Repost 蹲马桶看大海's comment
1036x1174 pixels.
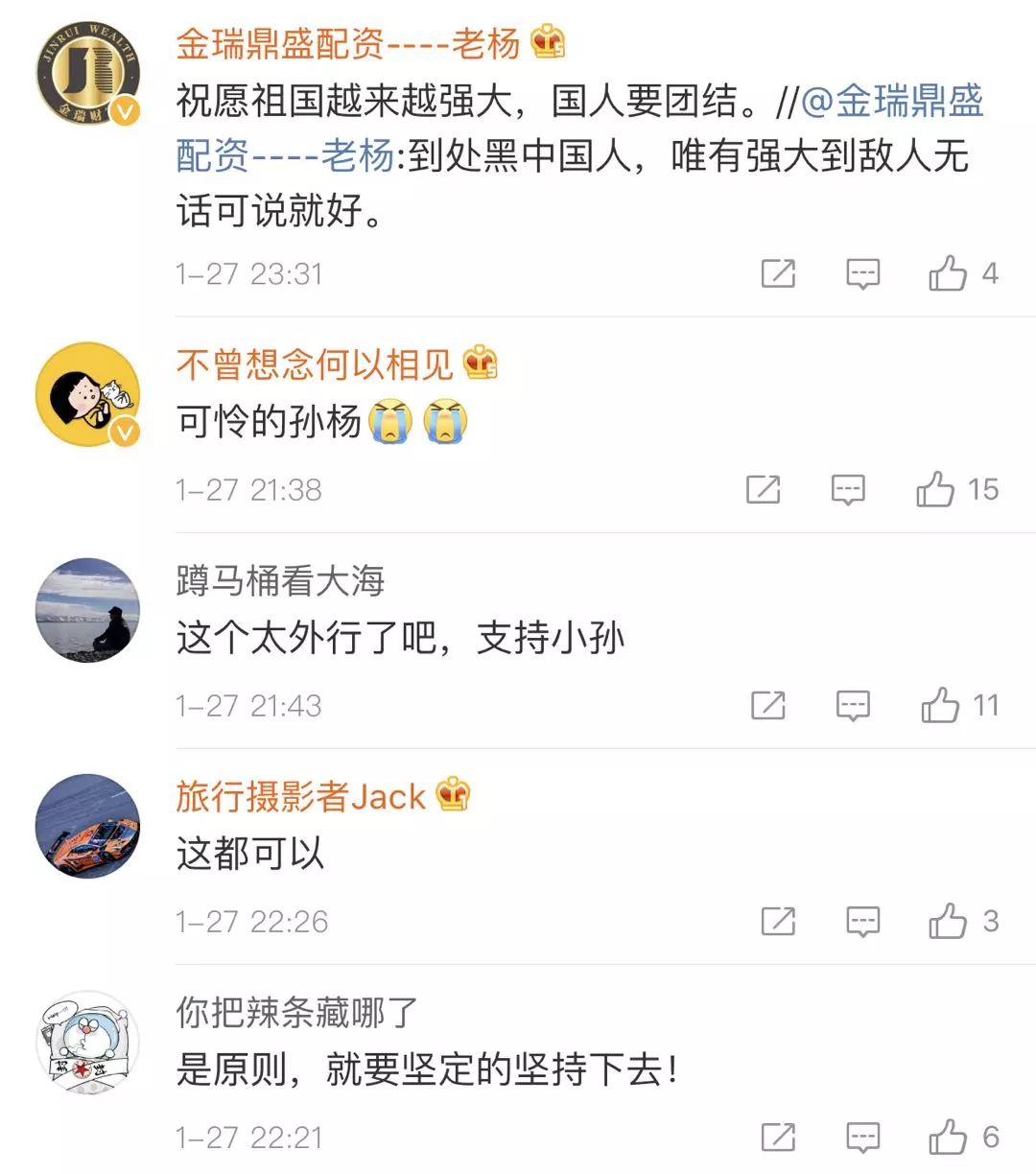click(x=768, y=706)
